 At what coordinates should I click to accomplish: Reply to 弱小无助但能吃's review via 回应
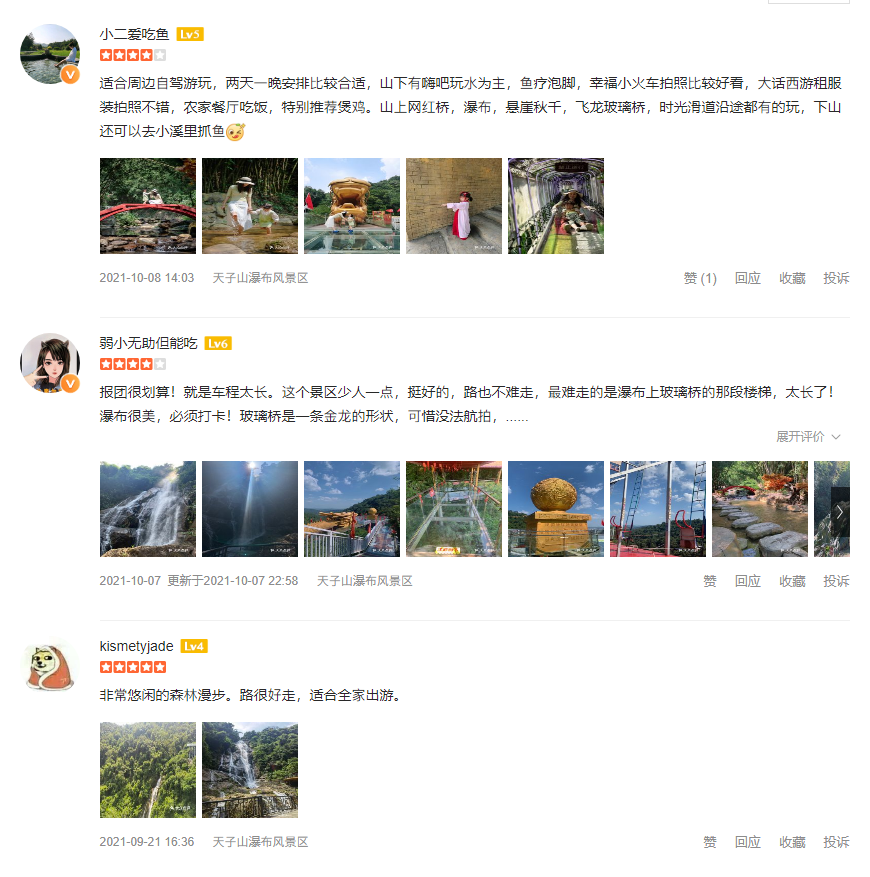[x=747, y=581]
